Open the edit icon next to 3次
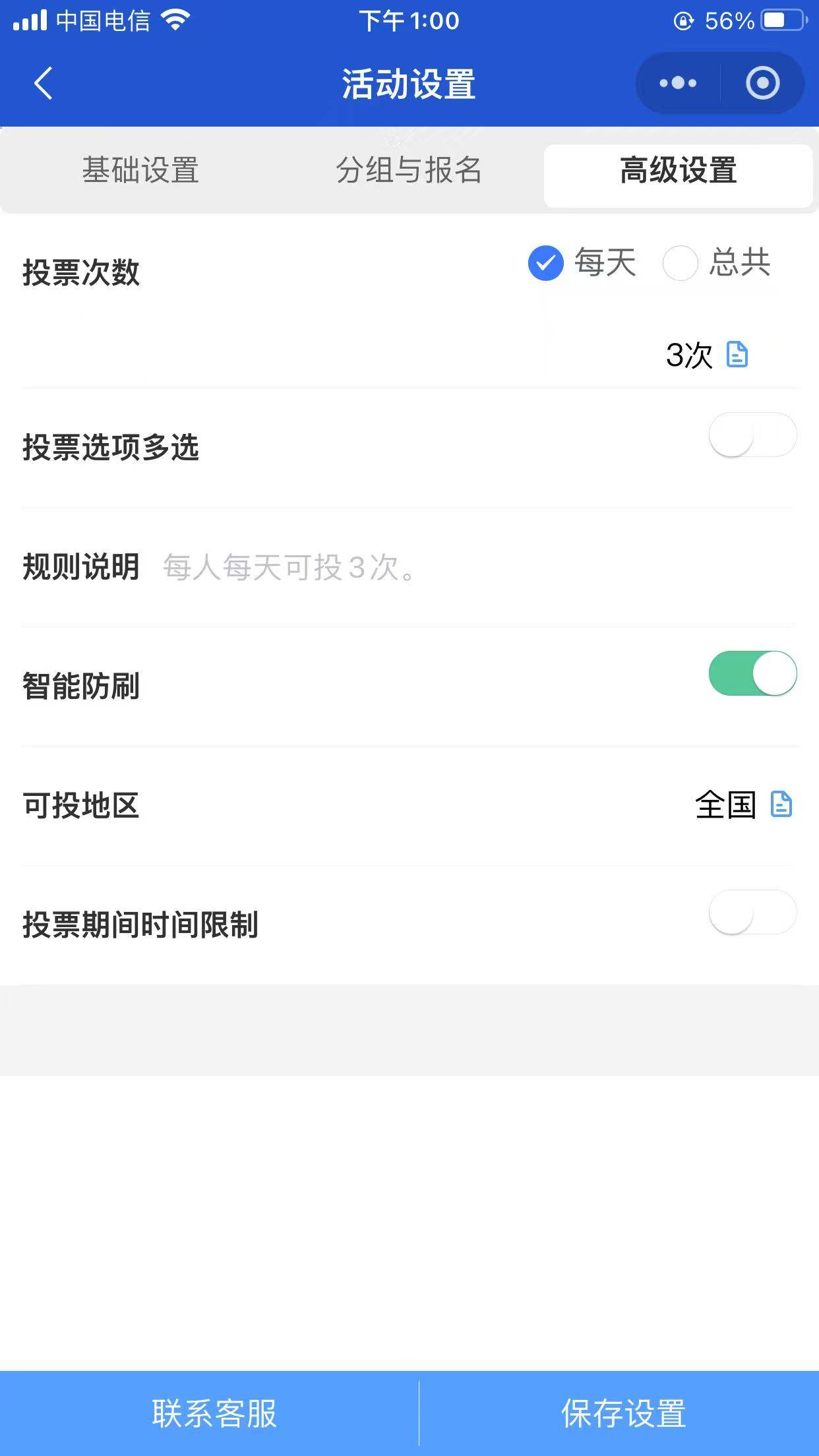Screen dimensions: 819x1456 [737, 355]
